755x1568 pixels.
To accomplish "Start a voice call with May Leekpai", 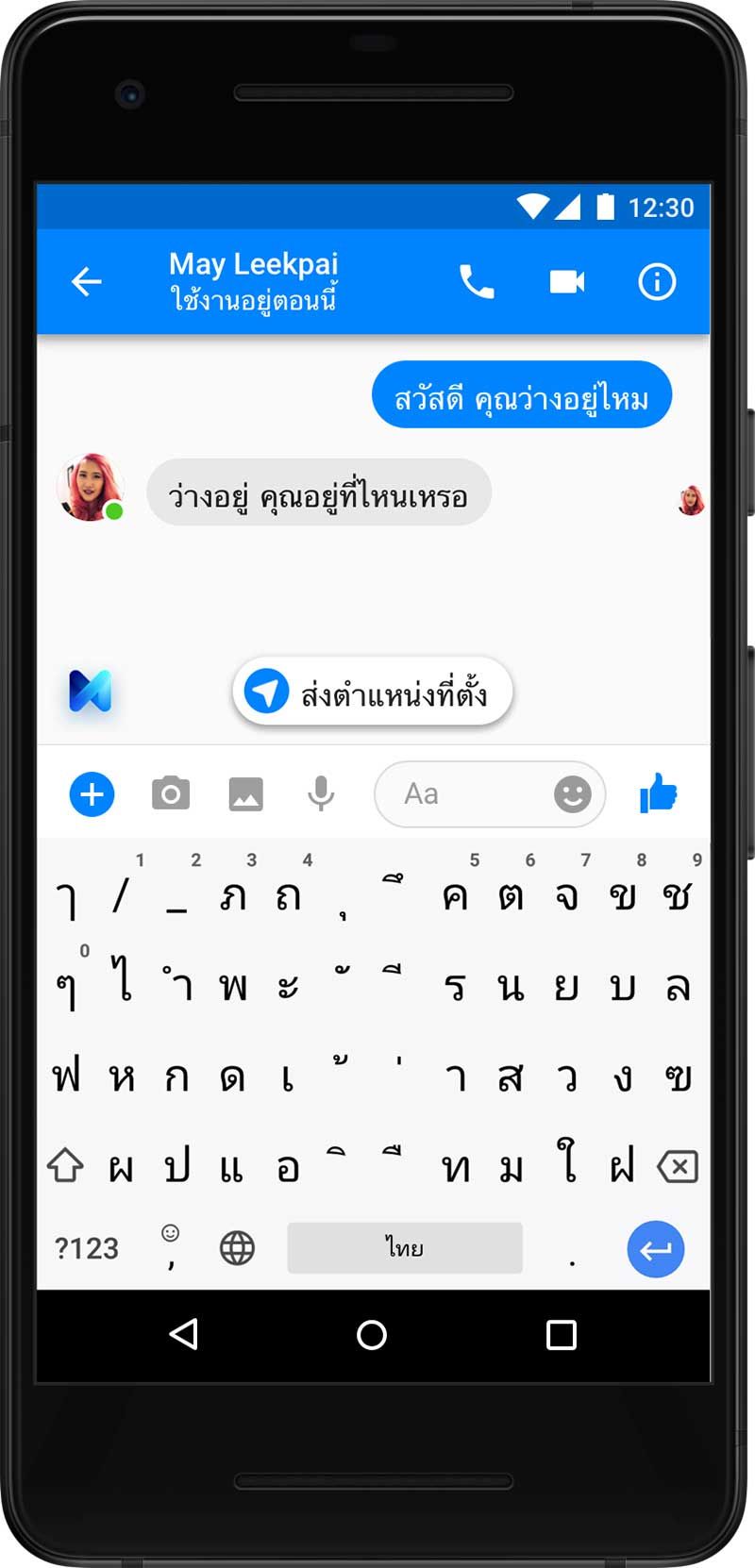I will coord(477,281).
